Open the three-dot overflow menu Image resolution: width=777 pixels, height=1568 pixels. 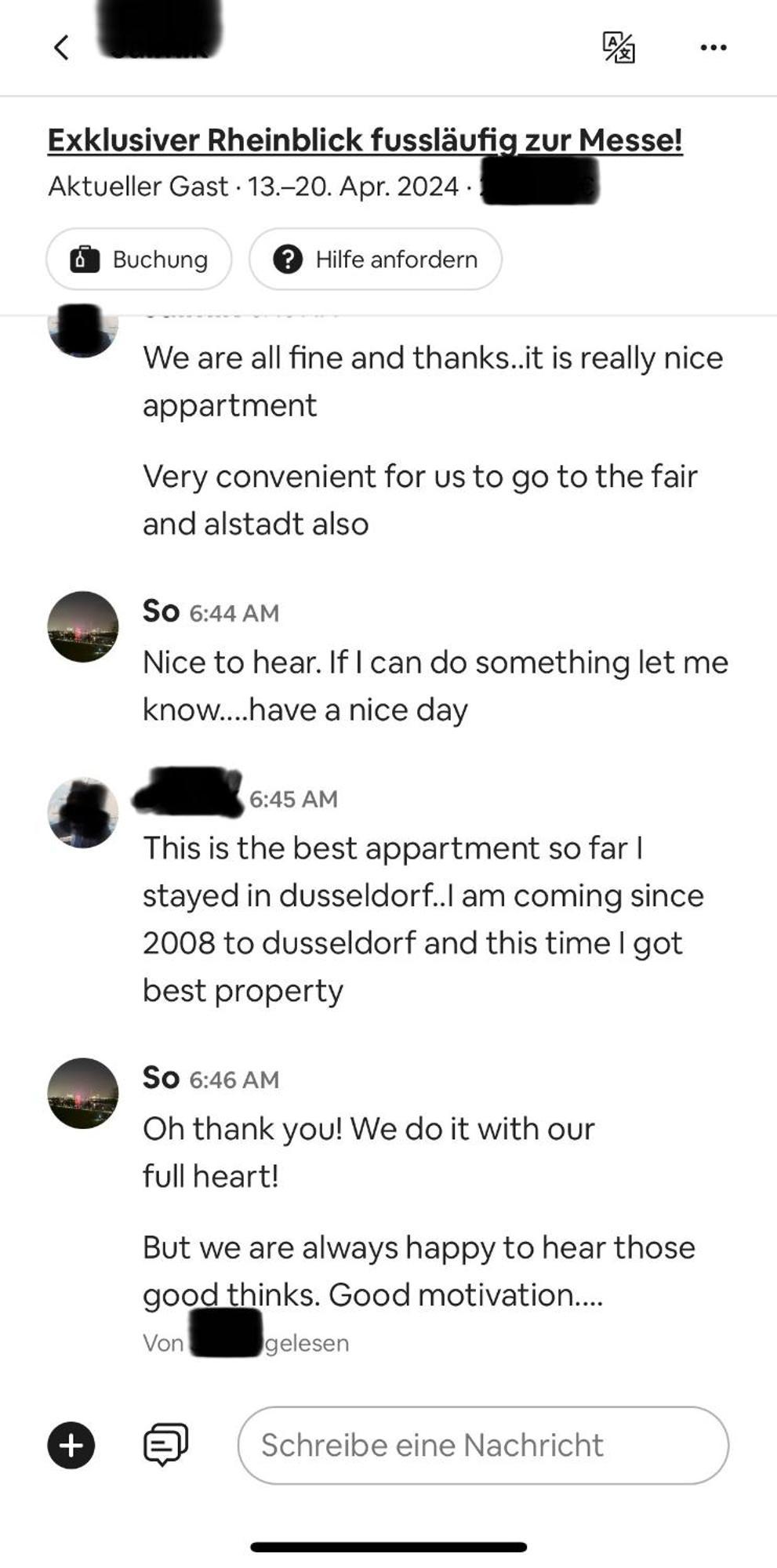713,48
